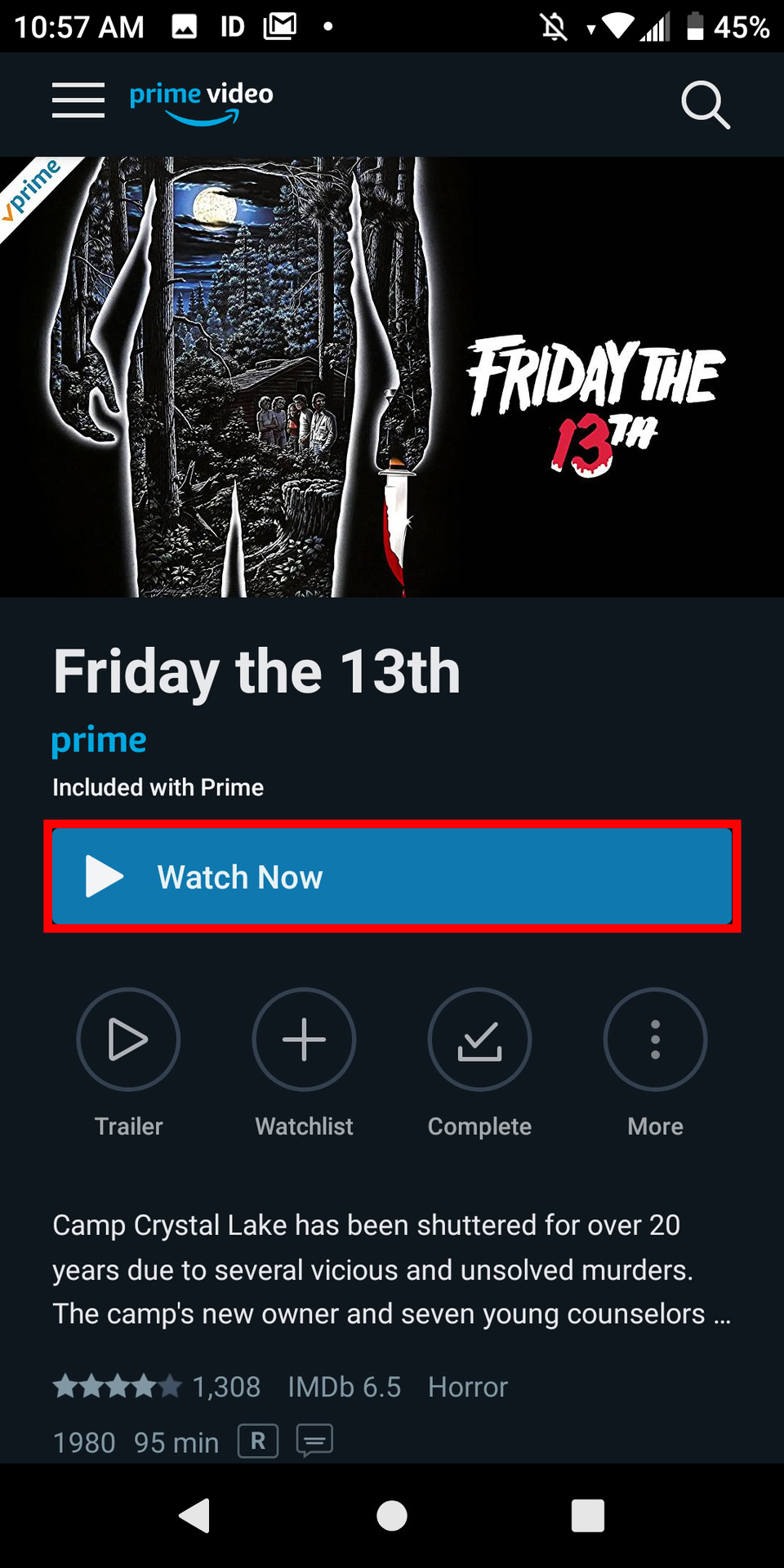Add movie to Watchlist
This screenshot has height=1568, width=784.
304,1040
